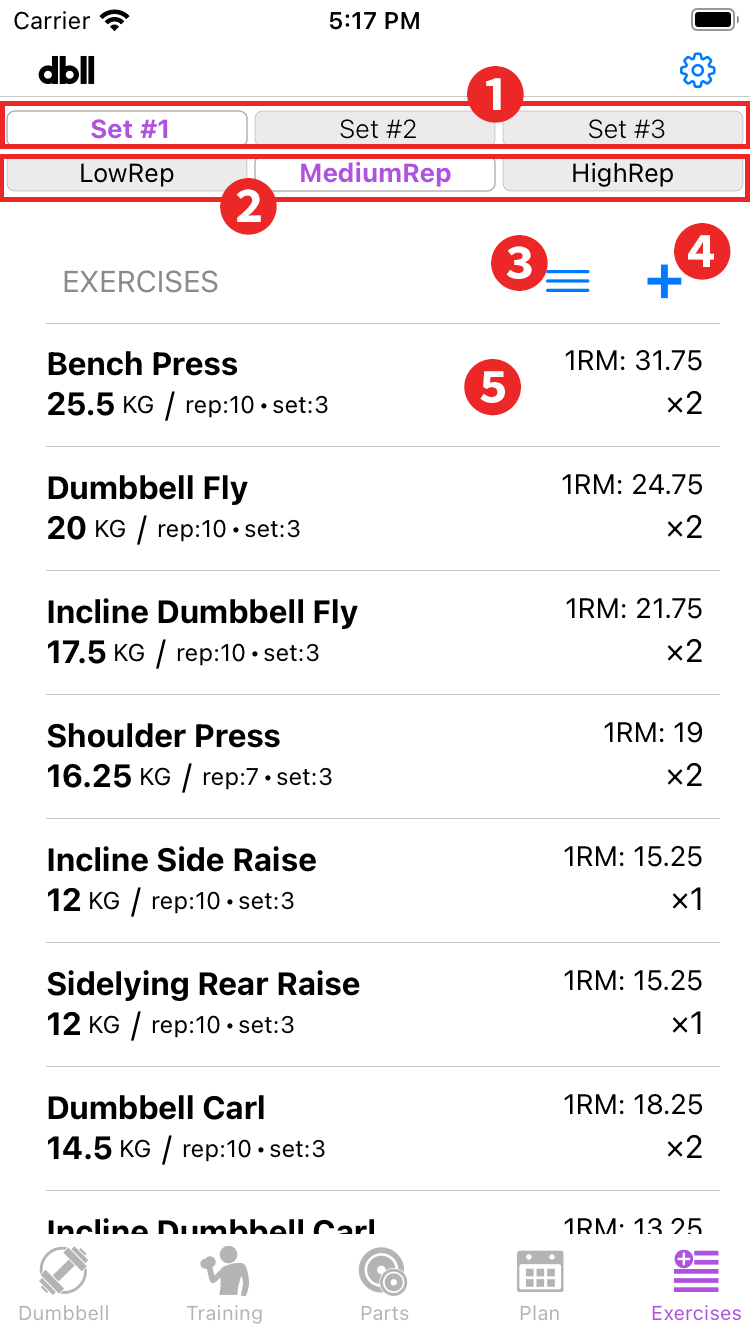The image size is (750, 1334).
Task: Go to the Dumbbell tab
Action: point(64,1285)
